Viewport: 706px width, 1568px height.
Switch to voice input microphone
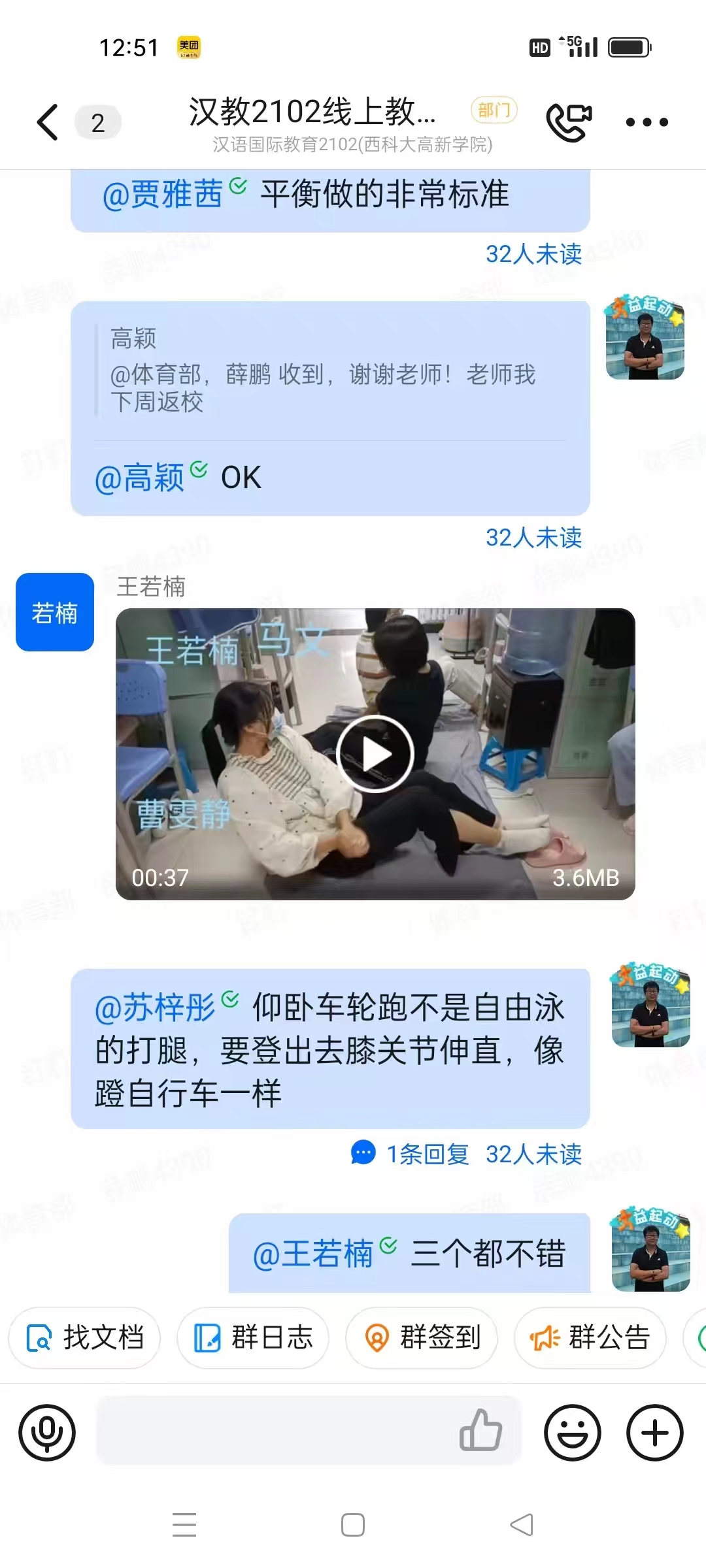point(47,1433)
